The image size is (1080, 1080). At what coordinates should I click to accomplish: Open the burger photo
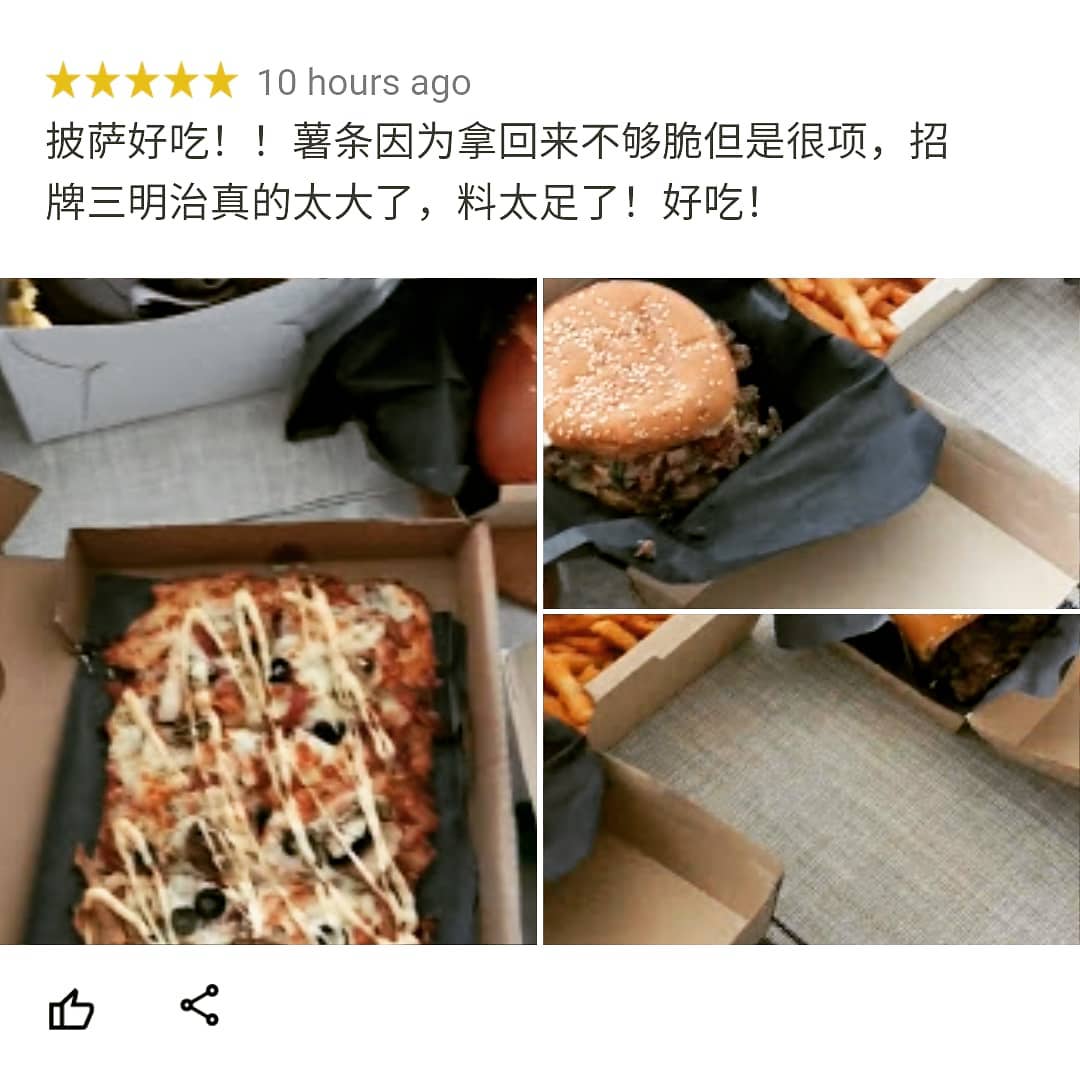(810, 442)
